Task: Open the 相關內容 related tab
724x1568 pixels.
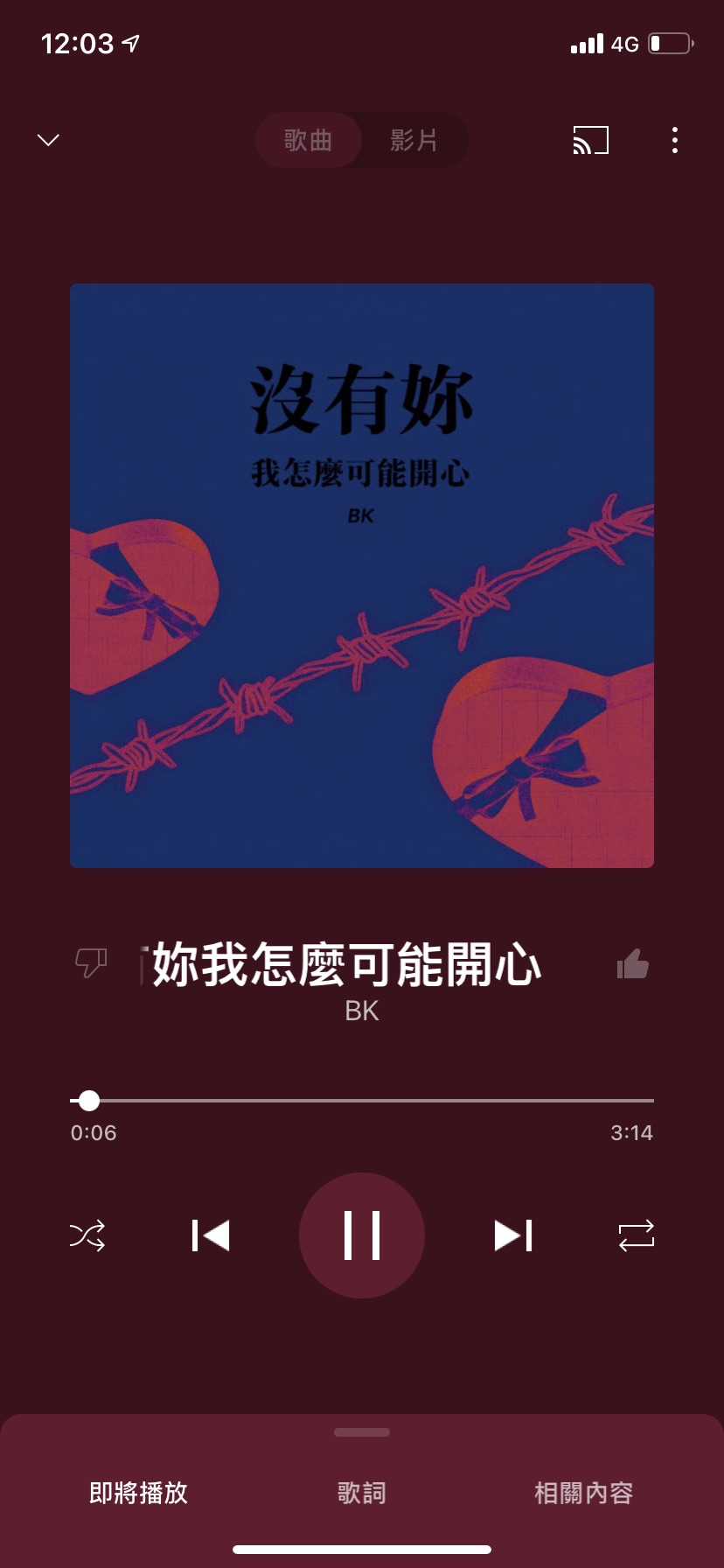Action: (583, 1493)
